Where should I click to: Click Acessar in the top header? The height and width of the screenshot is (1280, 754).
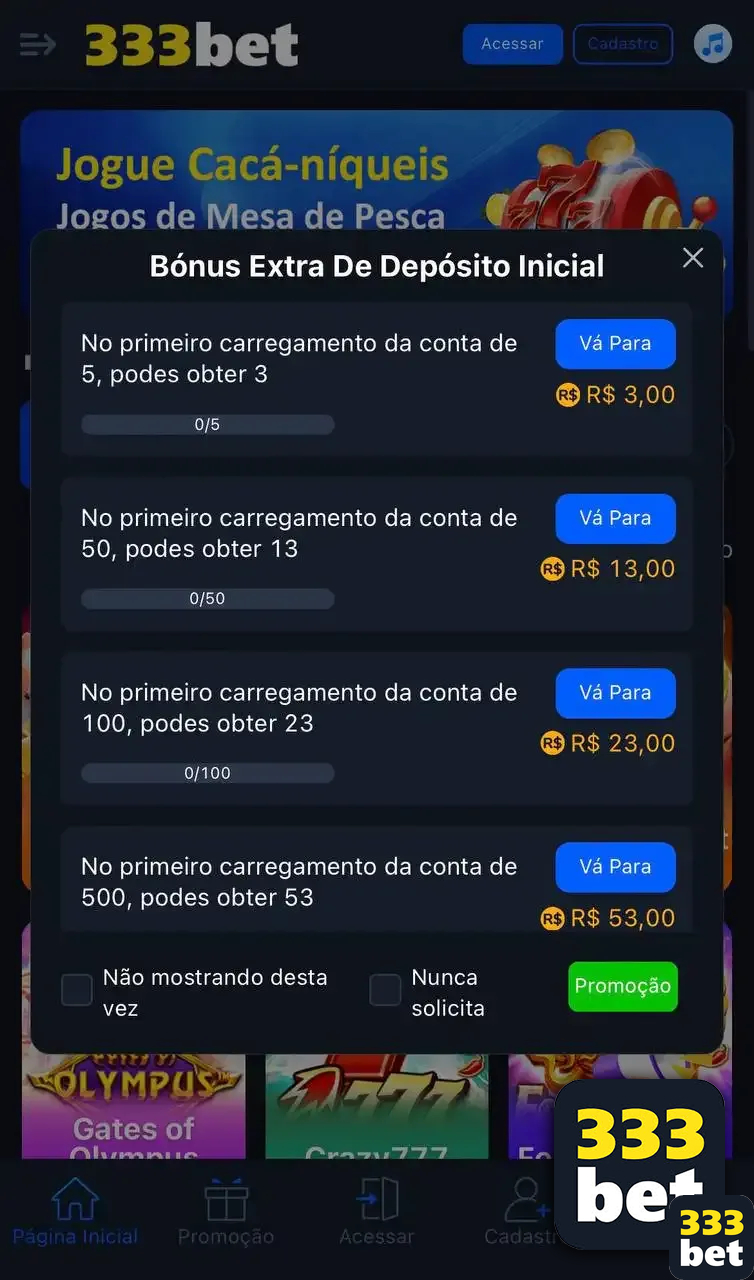coord(512,44)
